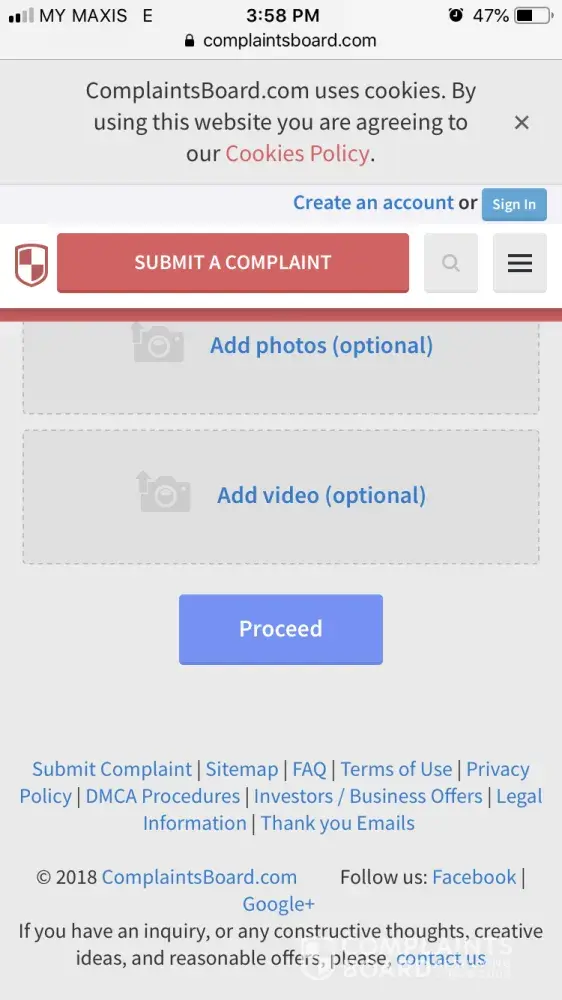Dismiss the cookies notice banner

[521, 122]
